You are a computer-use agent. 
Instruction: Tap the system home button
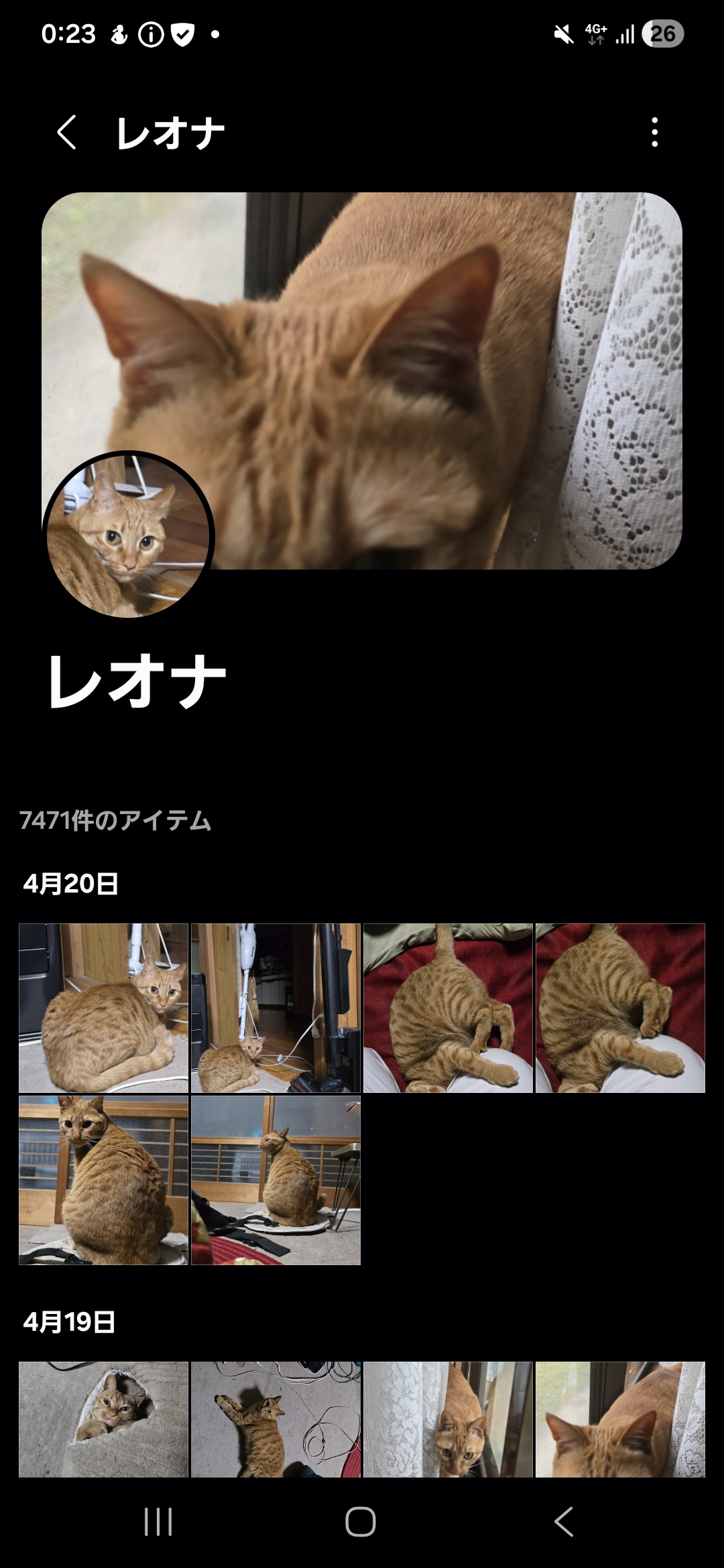tap(361, 1521)
